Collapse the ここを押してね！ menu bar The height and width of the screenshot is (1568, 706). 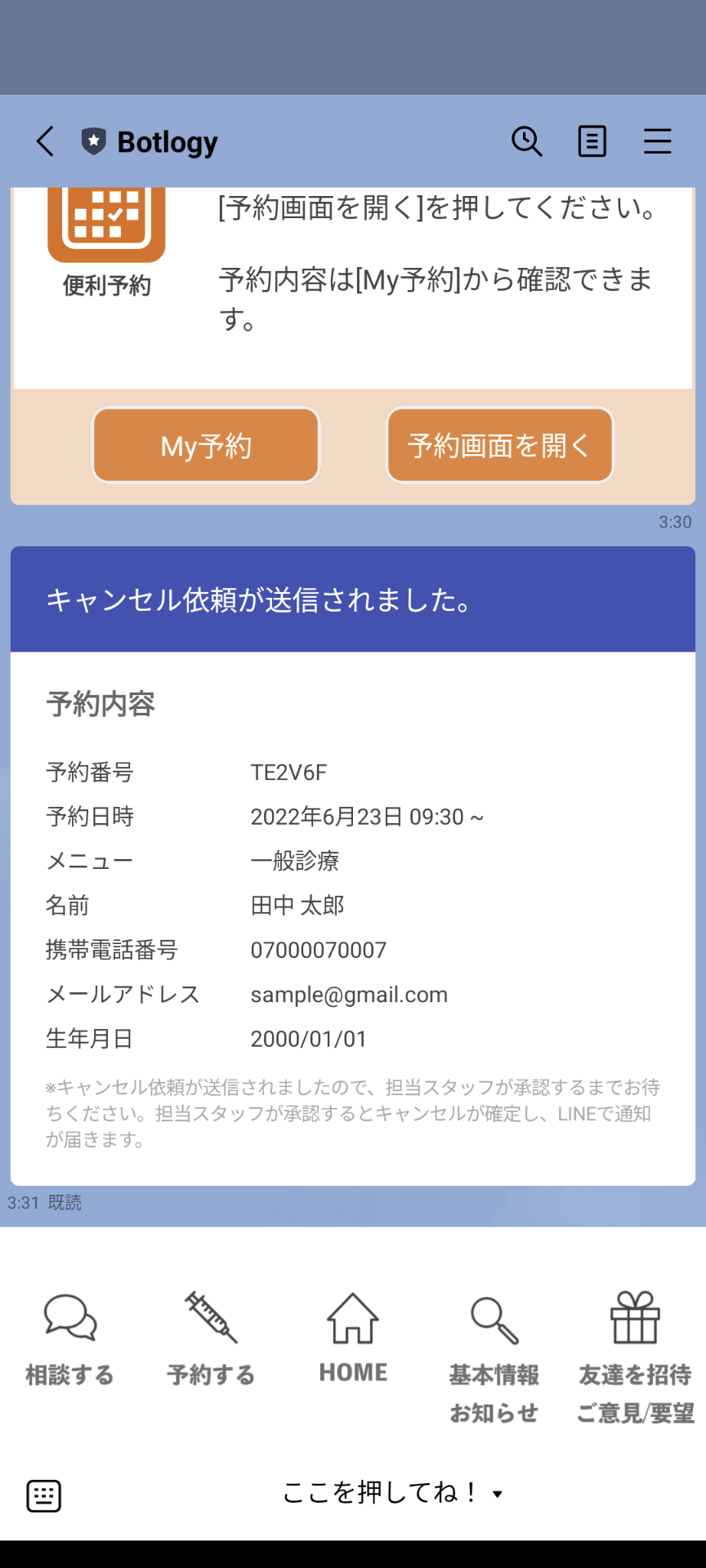[392, 1494]
